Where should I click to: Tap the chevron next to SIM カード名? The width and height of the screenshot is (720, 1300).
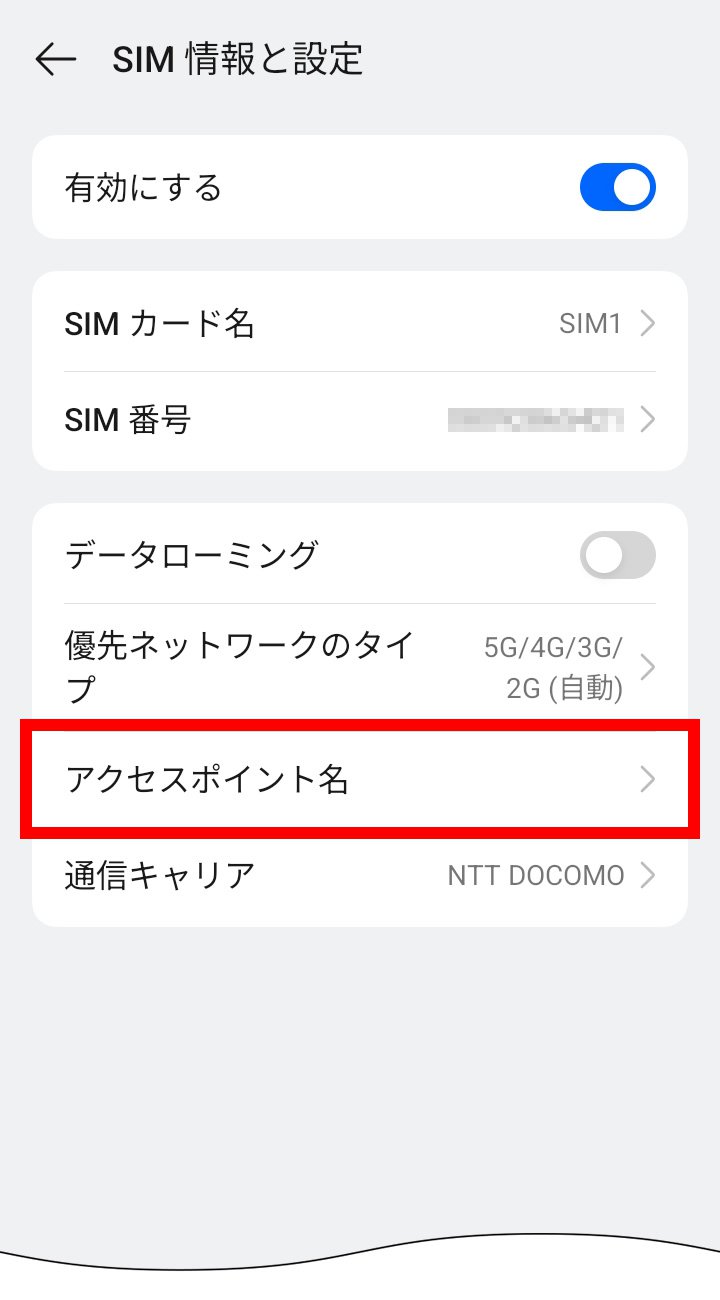tap(647, 323)
